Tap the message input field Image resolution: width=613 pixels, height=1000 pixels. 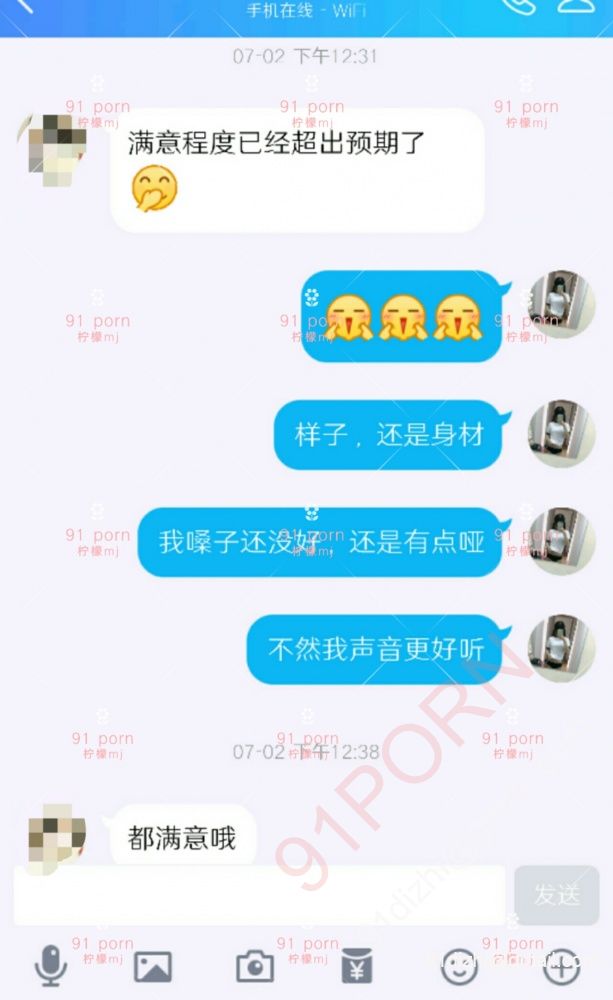coord(260,895)
